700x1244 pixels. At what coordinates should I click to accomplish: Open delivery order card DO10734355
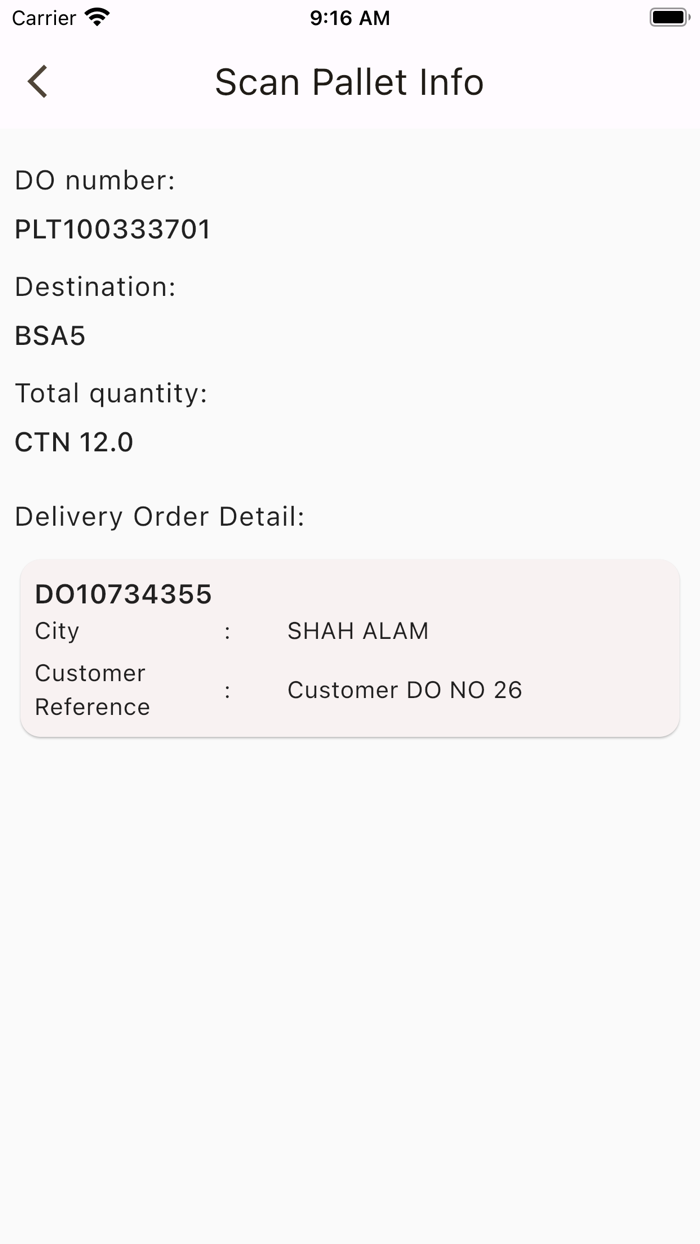350,648
